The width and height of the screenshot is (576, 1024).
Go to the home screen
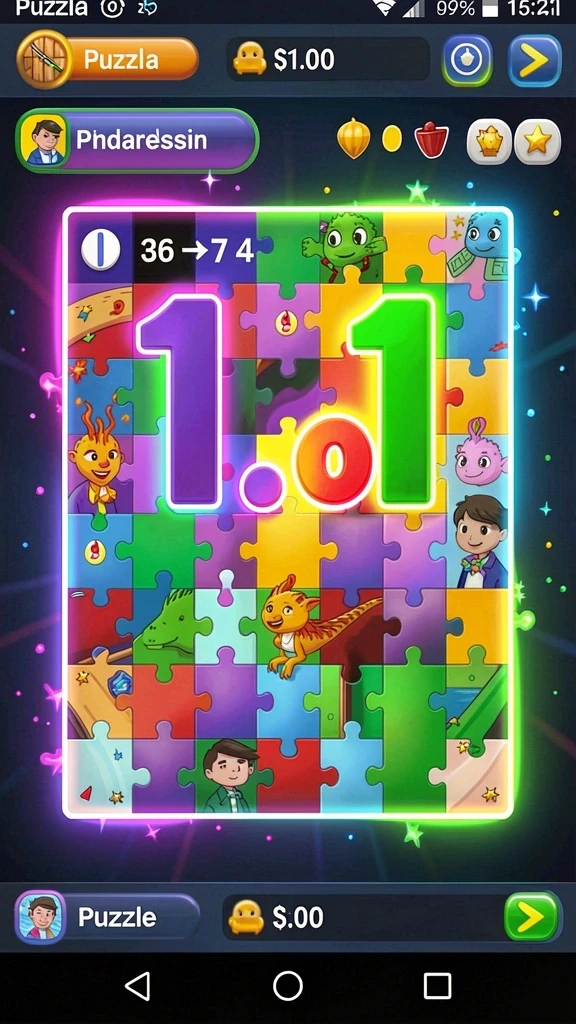tap(288, 985)
